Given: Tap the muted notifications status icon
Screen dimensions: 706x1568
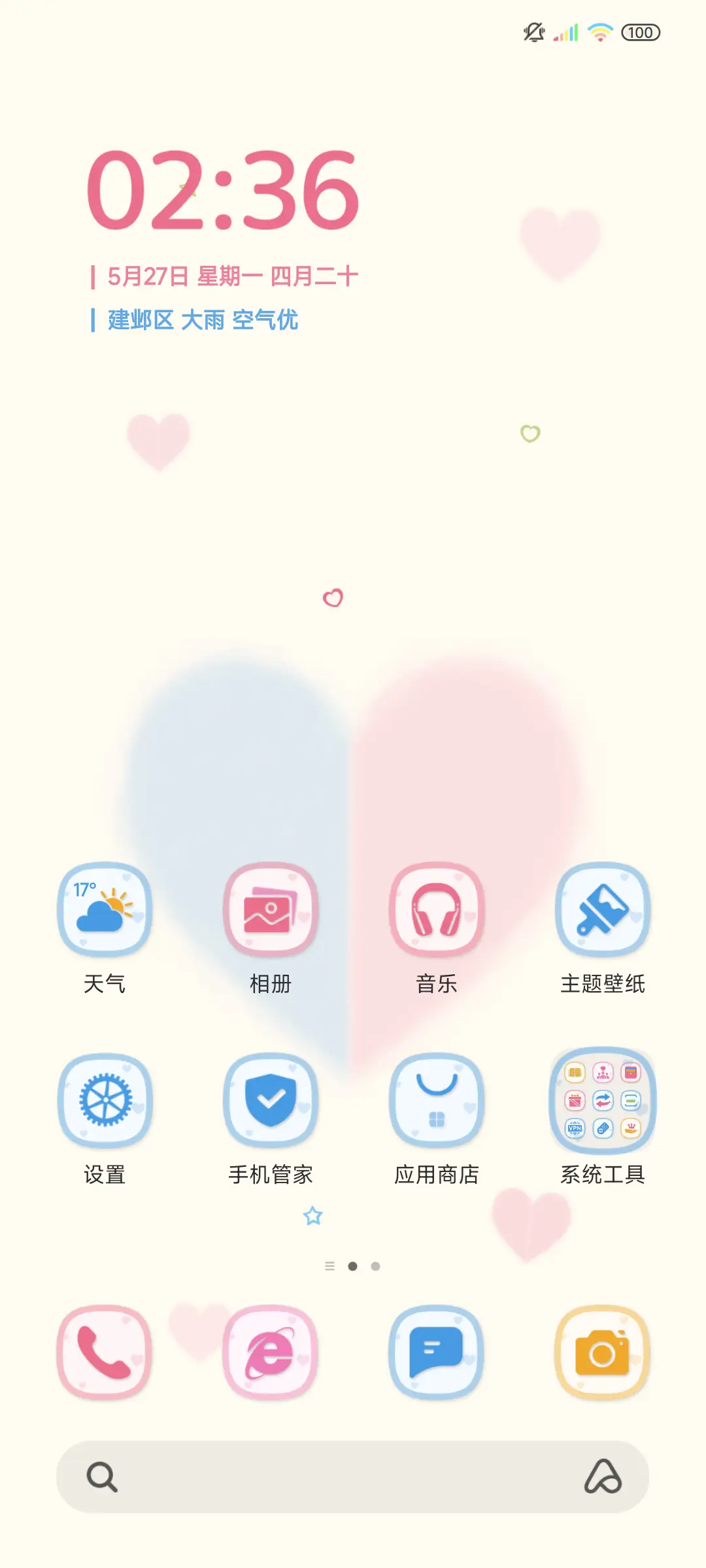Looking at the screenshot, I should [533, 30].
